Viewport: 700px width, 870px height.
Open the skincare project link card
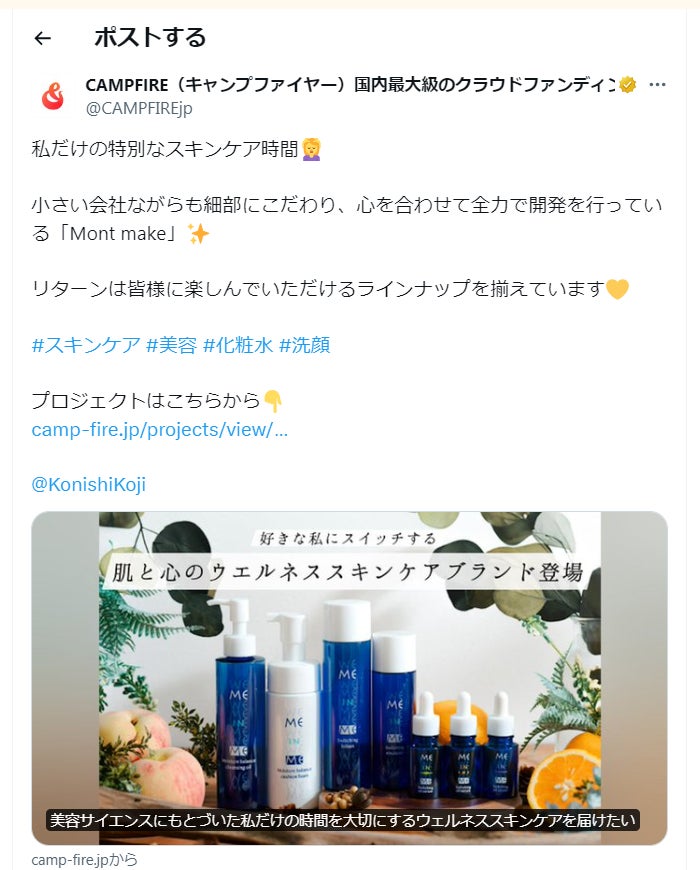pyautogui.click(x=349, y=678)
